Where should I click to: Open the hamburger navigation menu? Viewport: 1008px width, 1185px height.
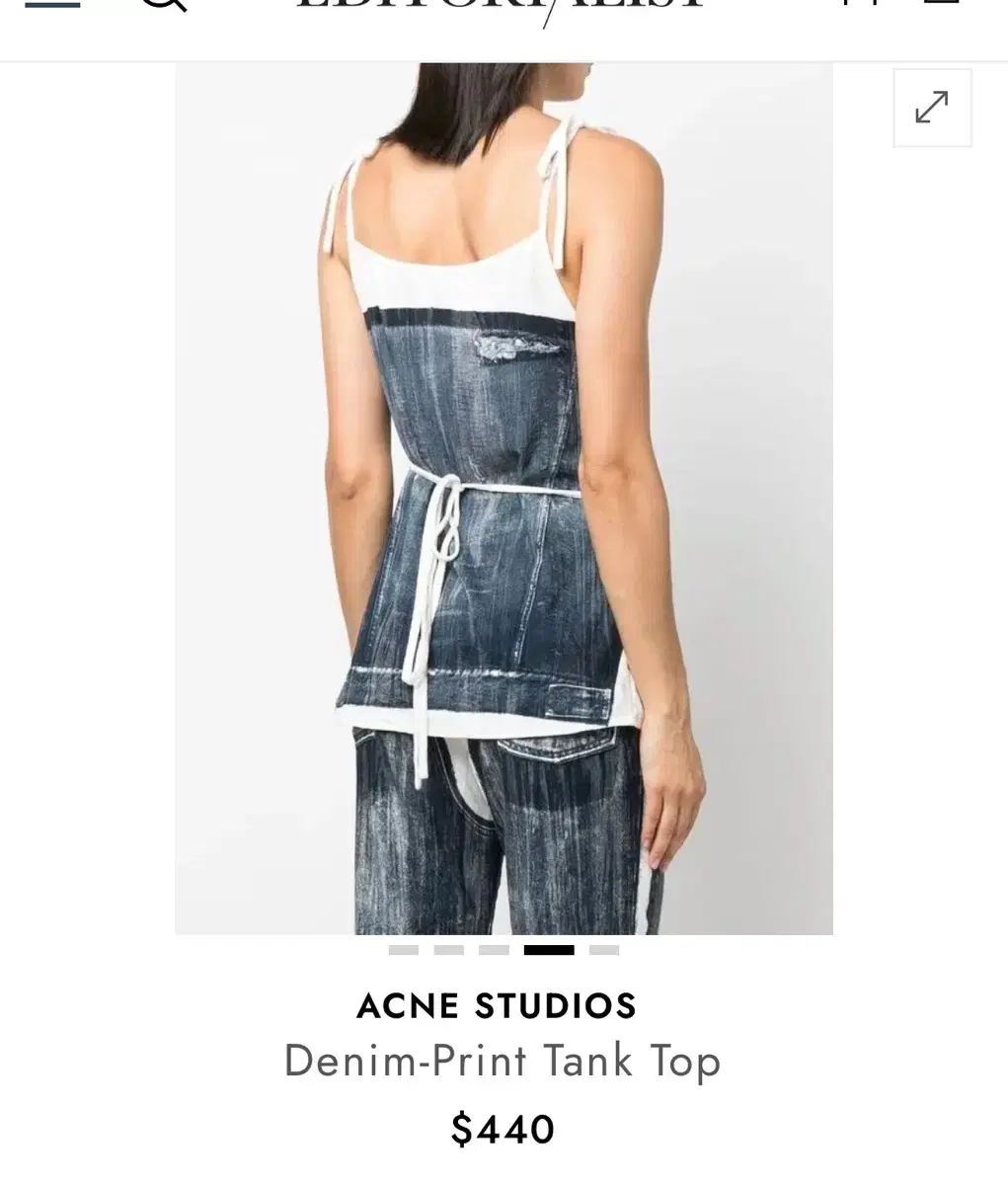tap(54, 5)
